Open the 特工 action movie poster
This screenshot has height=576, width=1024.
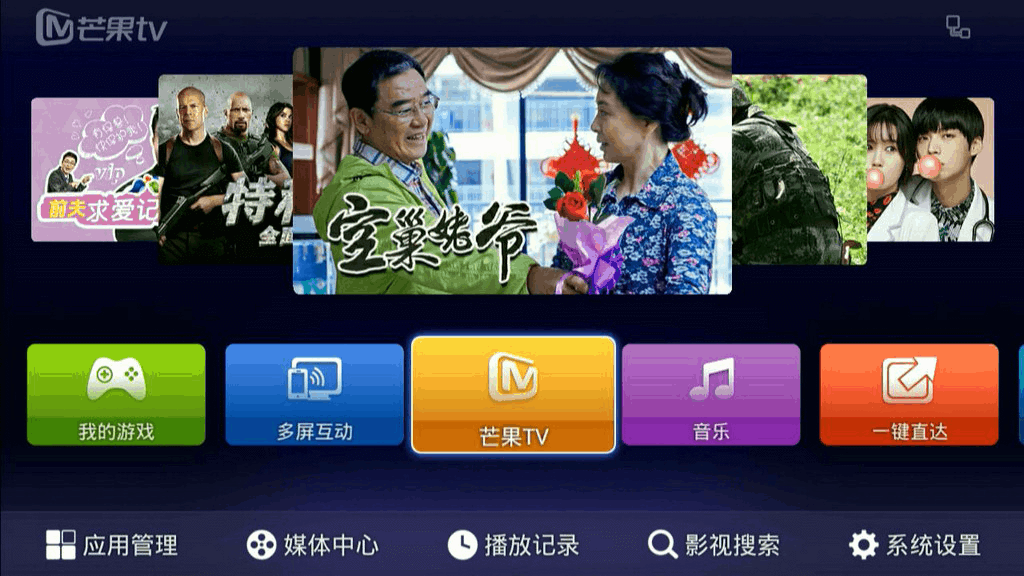coord(225,169)
